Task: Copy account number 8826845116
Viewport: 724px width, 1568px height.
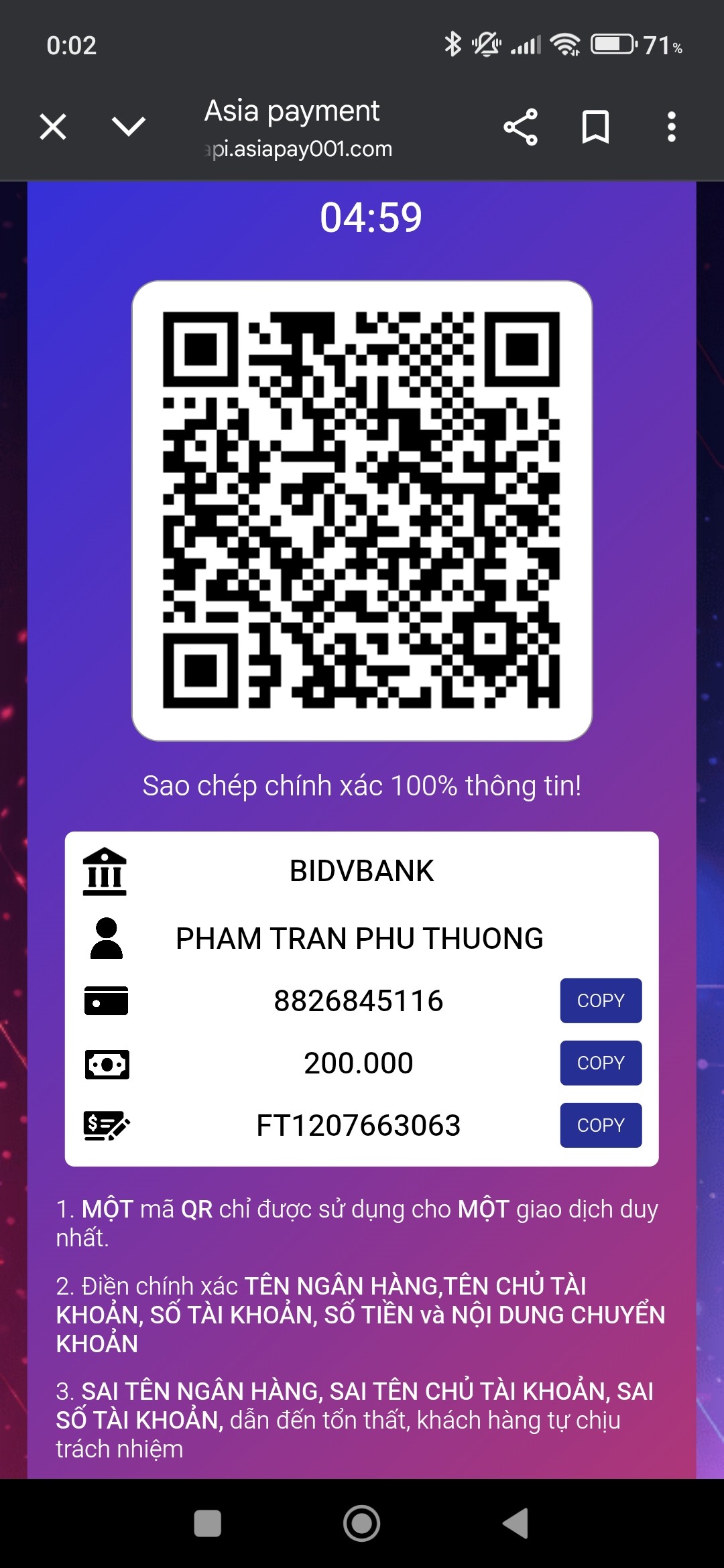Action: [x=601, y=1000]
